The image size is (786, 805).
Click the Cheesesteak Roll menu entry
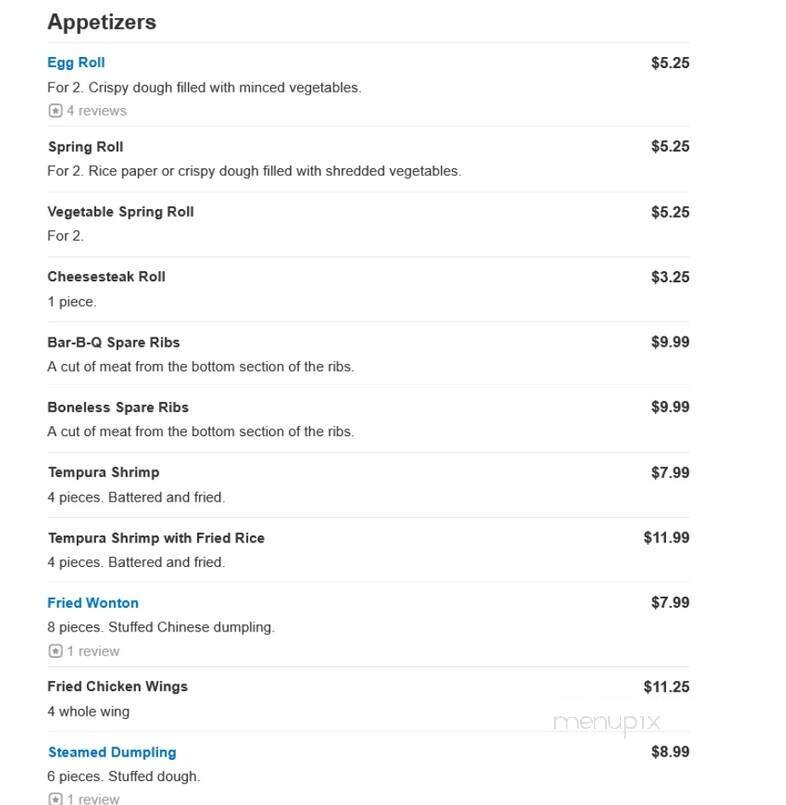tap(106, 276)
